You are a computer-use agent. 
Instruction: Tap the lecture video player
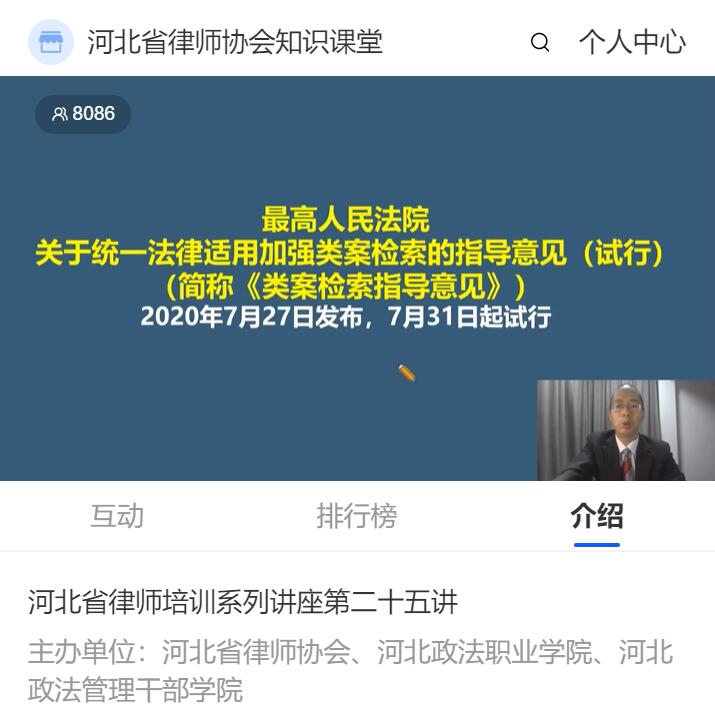coord(357,278)
